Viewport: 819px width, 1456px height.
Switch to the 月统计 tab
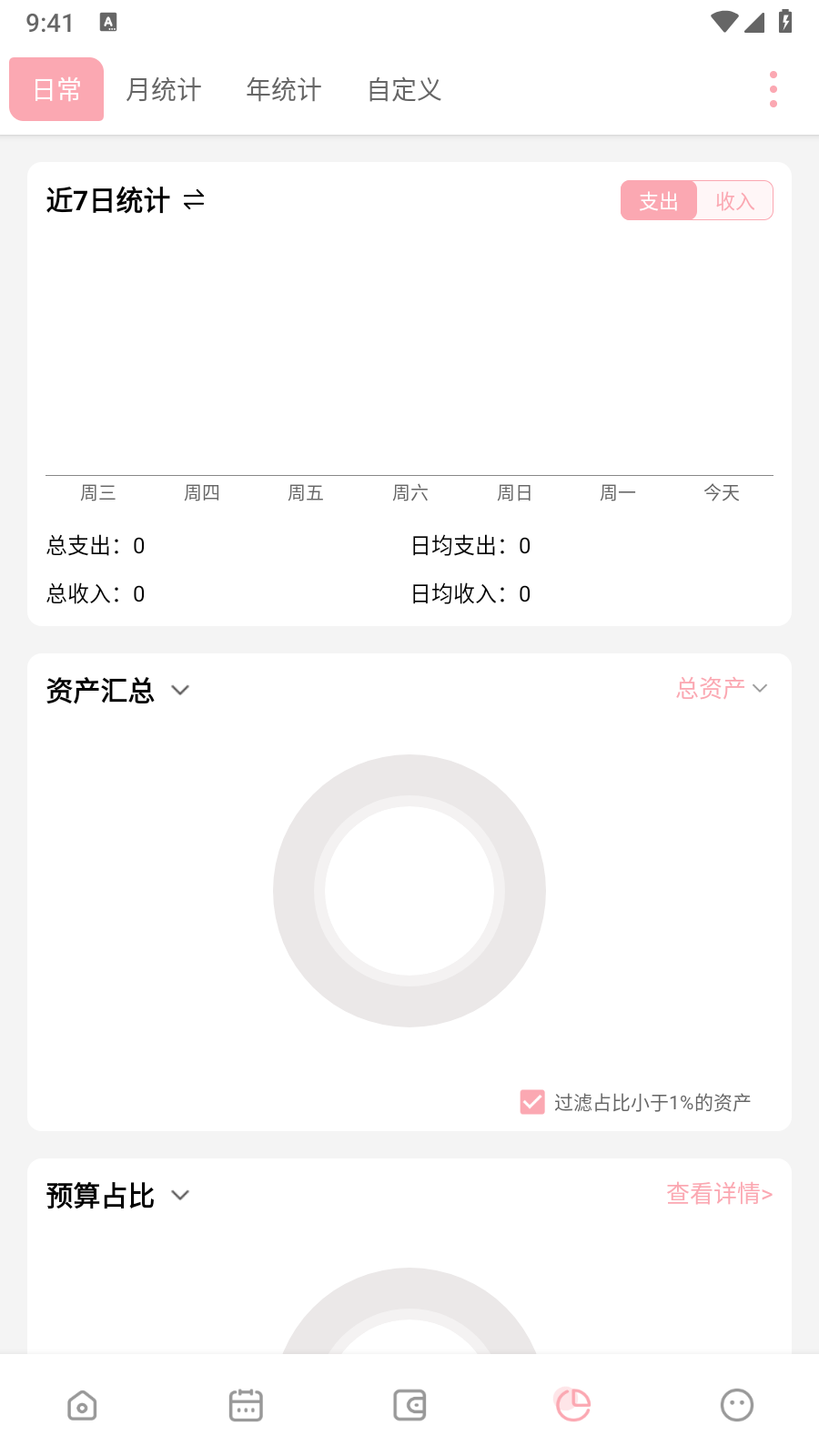pos(164,89)
